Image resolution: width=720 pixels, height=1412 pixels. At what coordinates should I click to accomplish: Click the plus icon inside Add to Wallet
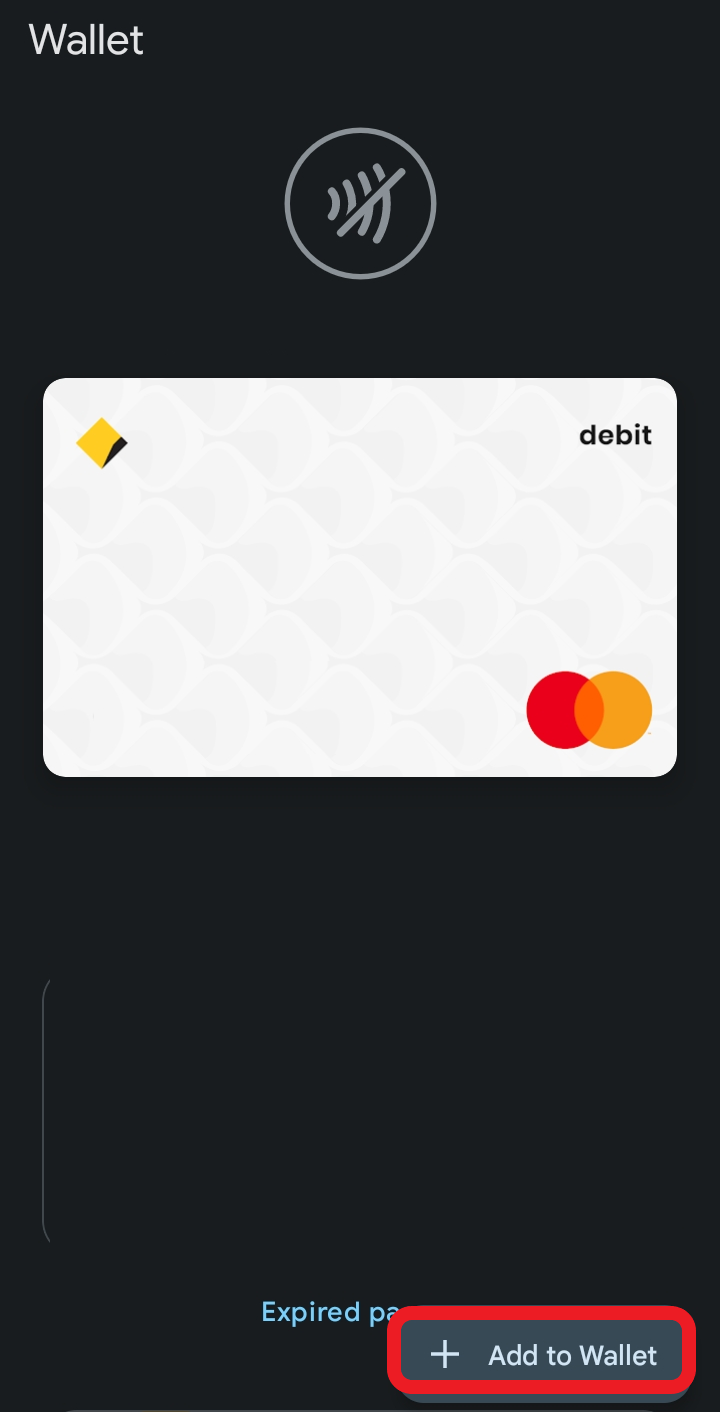(444, 1354)
